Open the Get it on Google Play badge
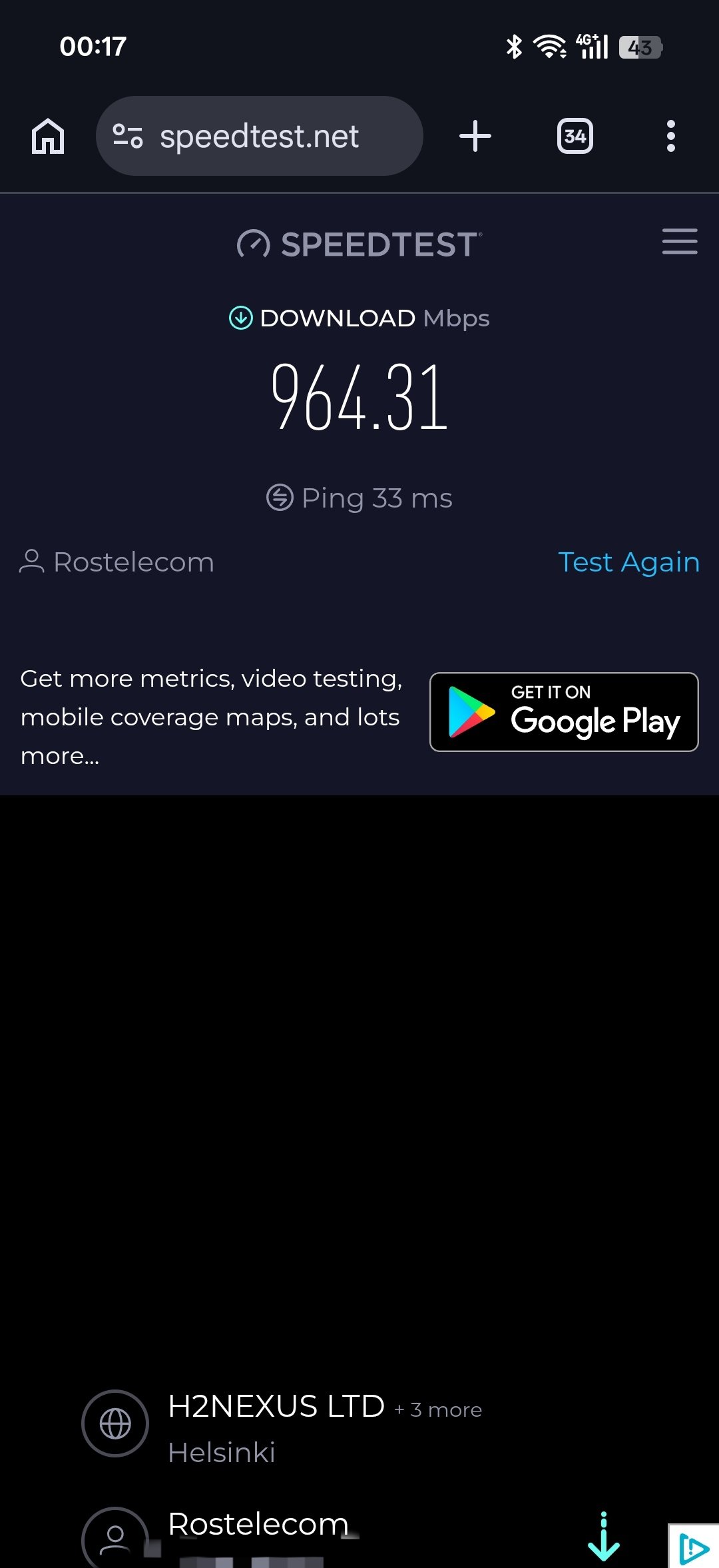Screen dimensions: 719x1568 point(564,712)
